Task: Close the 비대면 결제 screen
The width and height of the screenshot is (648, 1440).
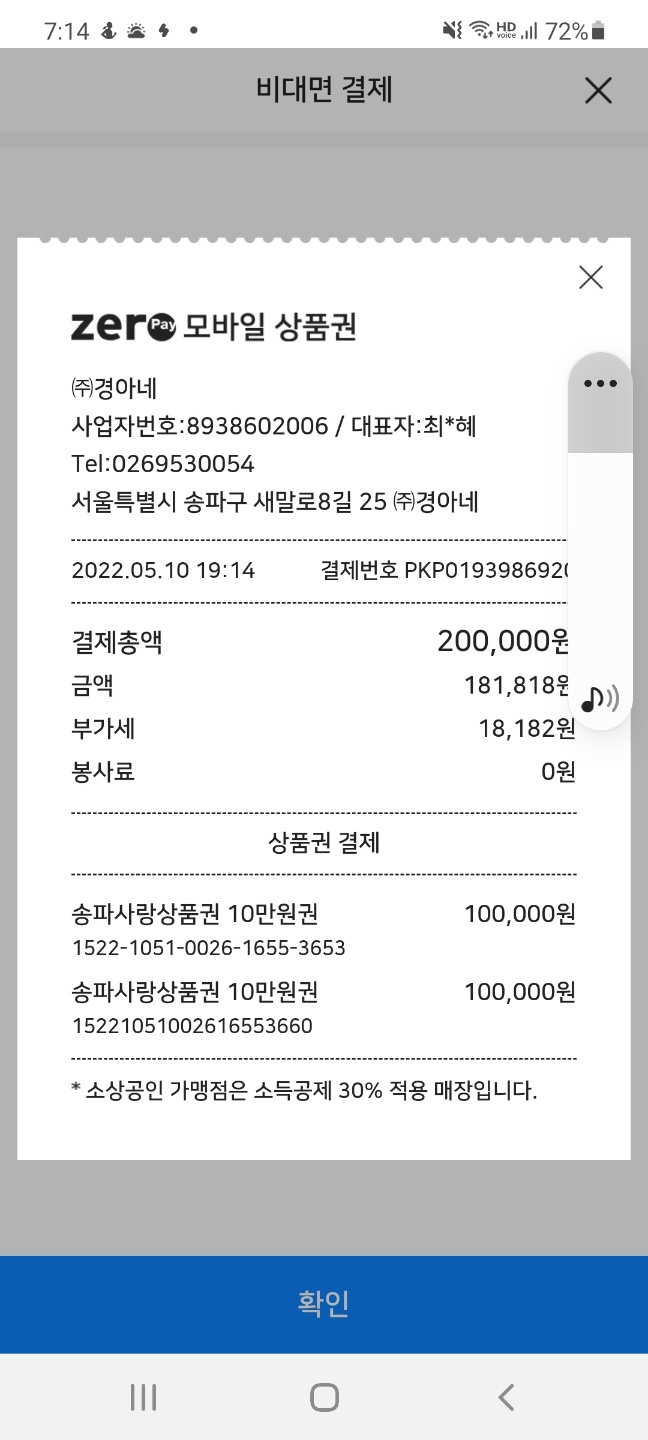Action: [x=597, y=91]
